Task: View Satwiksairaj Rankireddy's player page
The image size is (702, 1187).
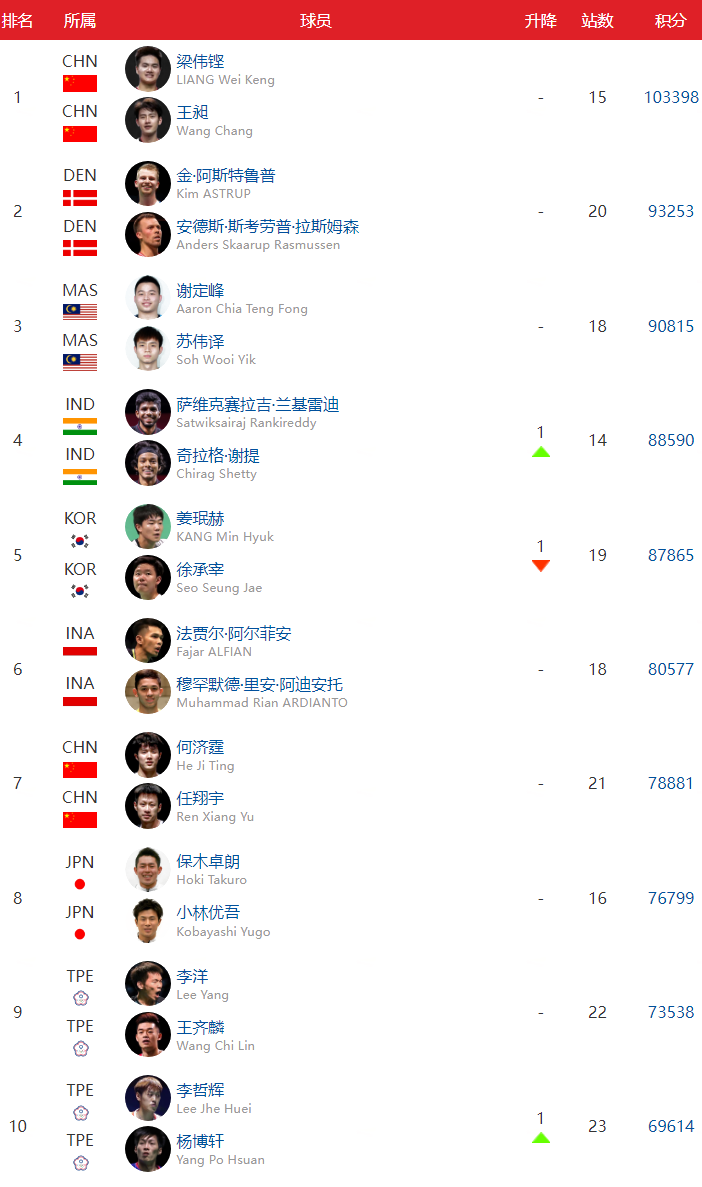Action: tap(257, 405)
